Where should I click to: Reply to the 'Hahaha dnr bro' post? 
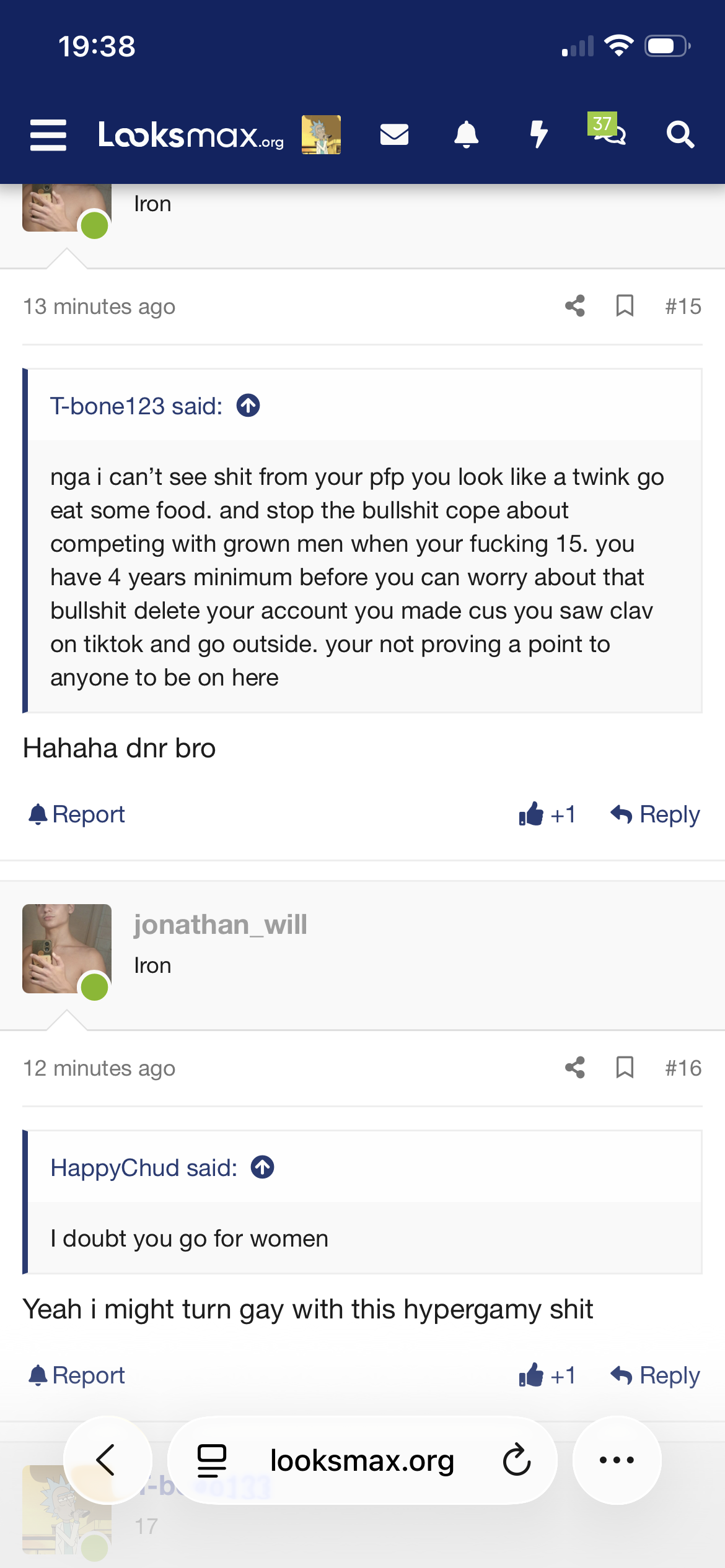click(x=655, y=814)
